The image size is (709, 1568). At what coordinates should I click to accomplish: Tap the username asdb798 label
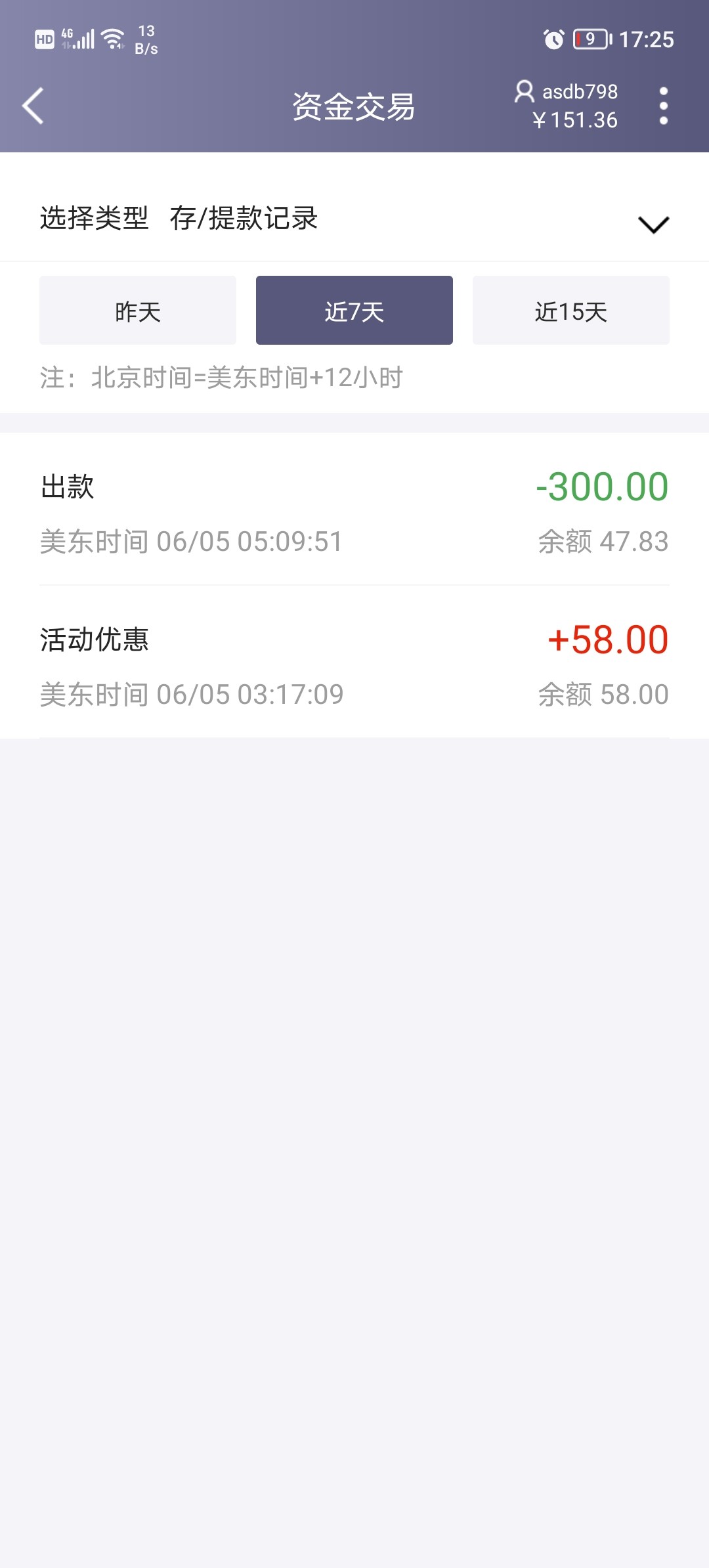tap(580, 92)
